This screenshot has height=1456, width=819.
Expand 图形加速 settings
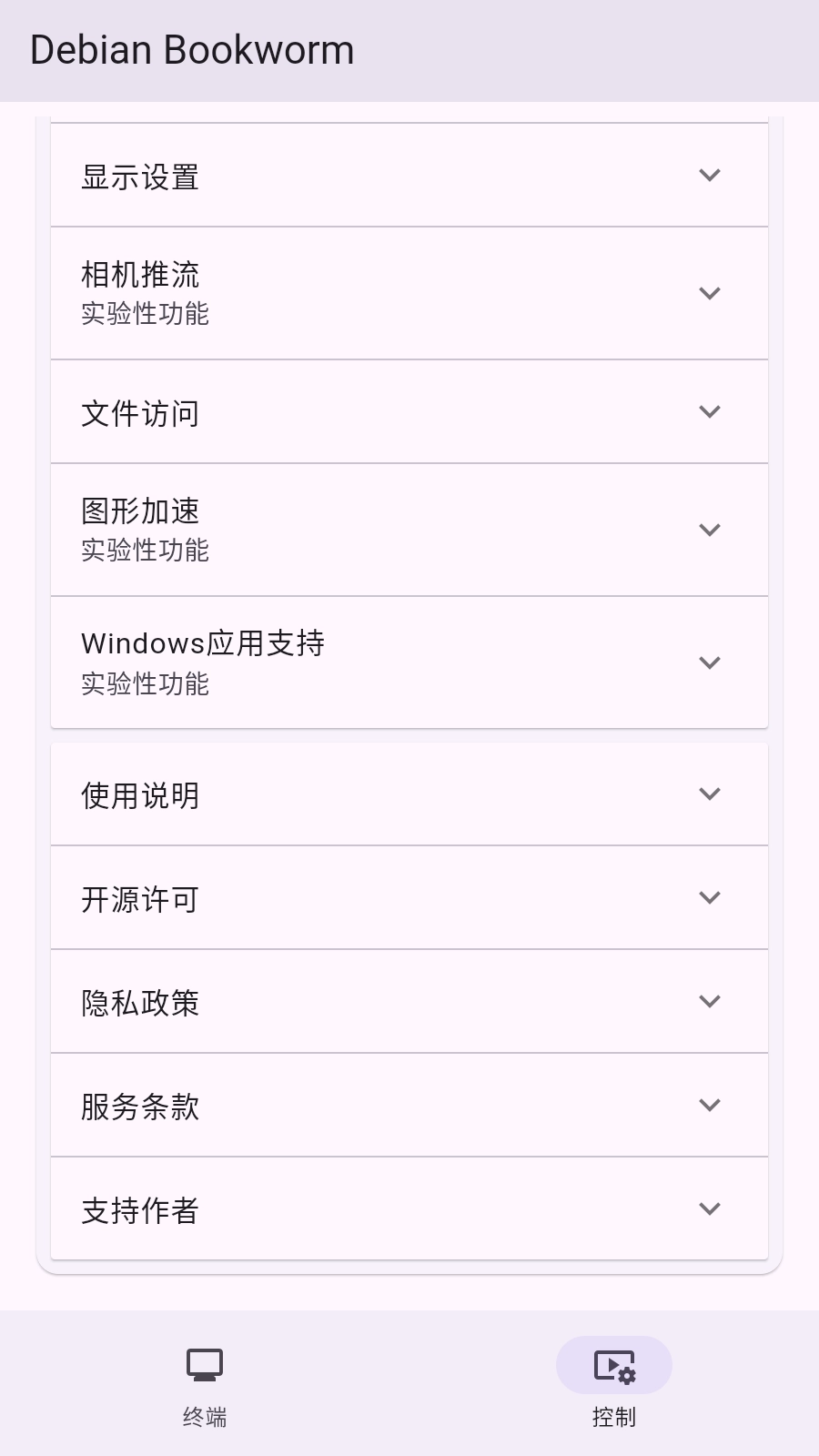tap(409, 530)
